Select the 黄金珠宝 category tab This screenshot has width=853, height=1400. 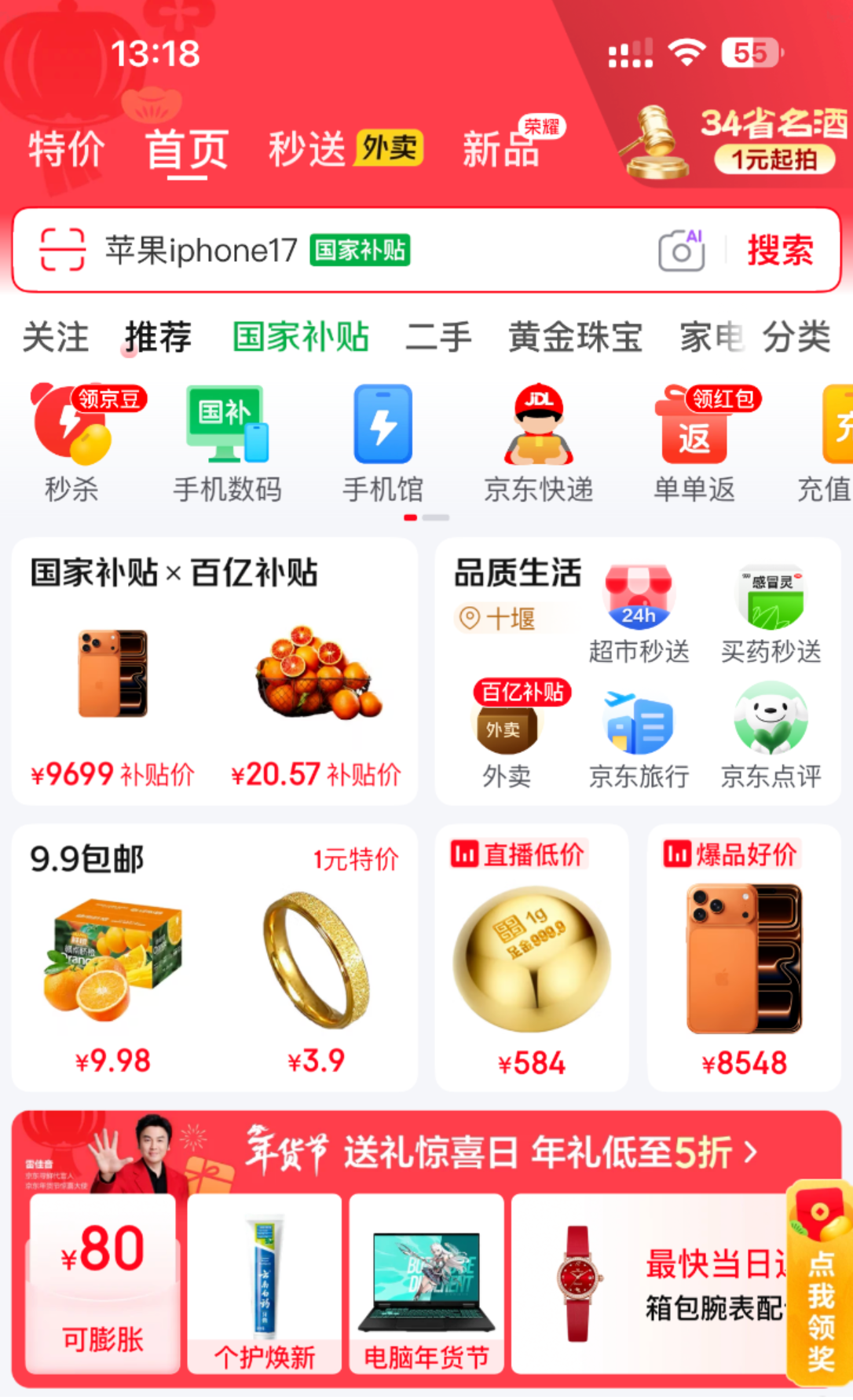(x=575, y=337)
